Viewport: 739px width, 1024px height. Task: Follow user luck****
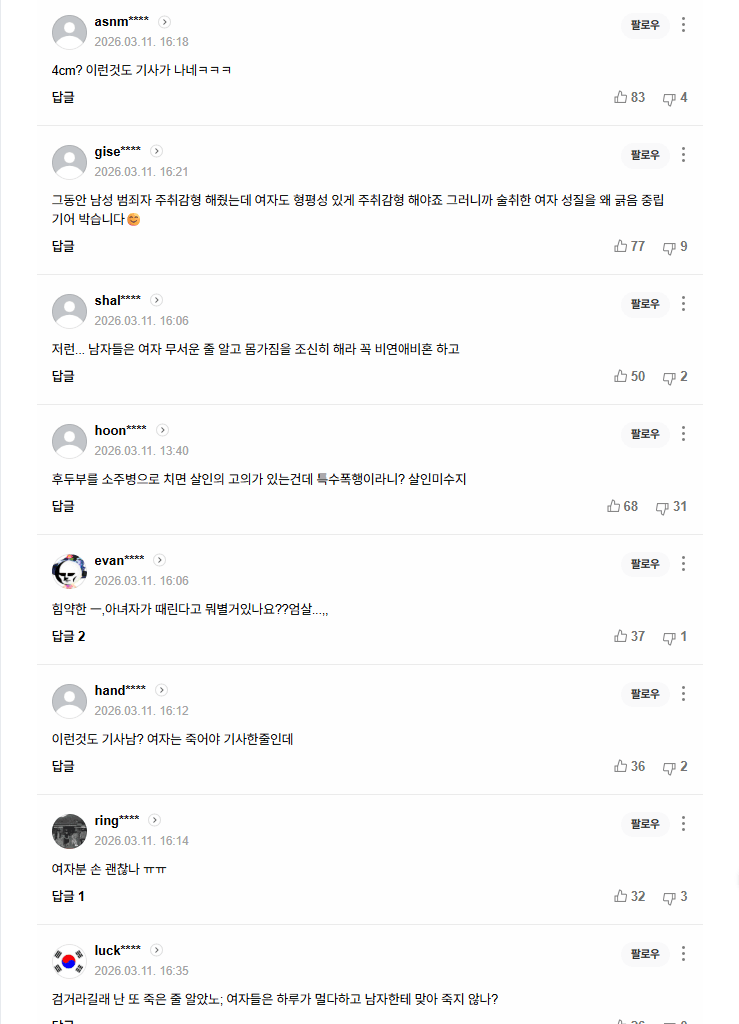(x=645, y=954)
